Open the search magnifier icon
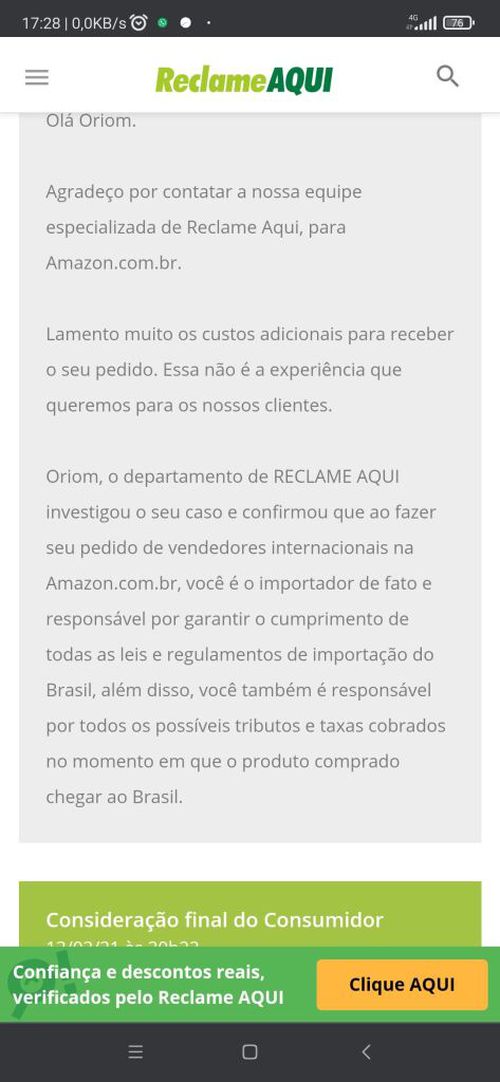Image resolution: width=500 pixels, height=1082 pixels. (x=448, y=76)
